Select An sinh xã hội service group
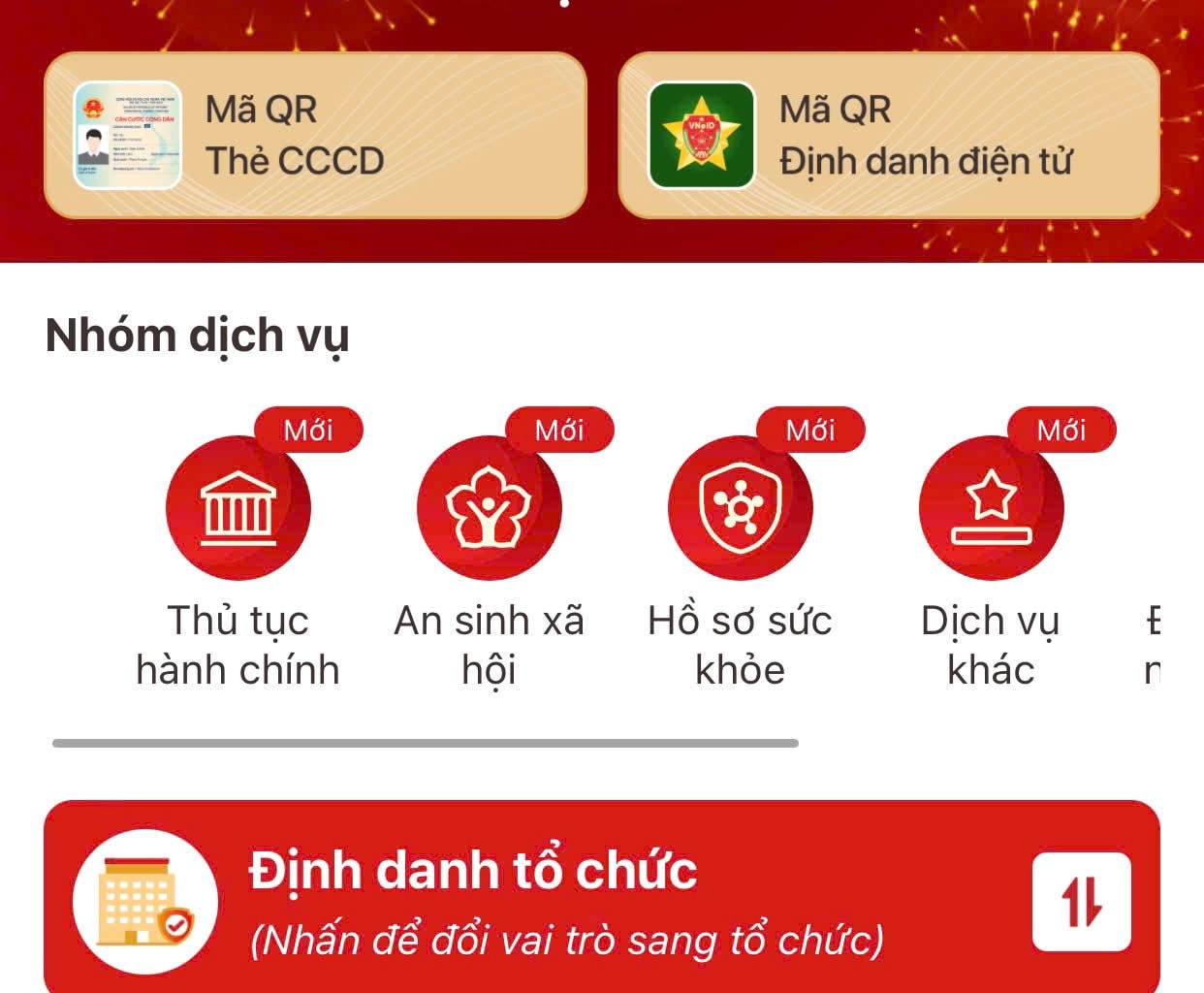The height and width of the screenshot is (993, 1204). coord(489,509)
